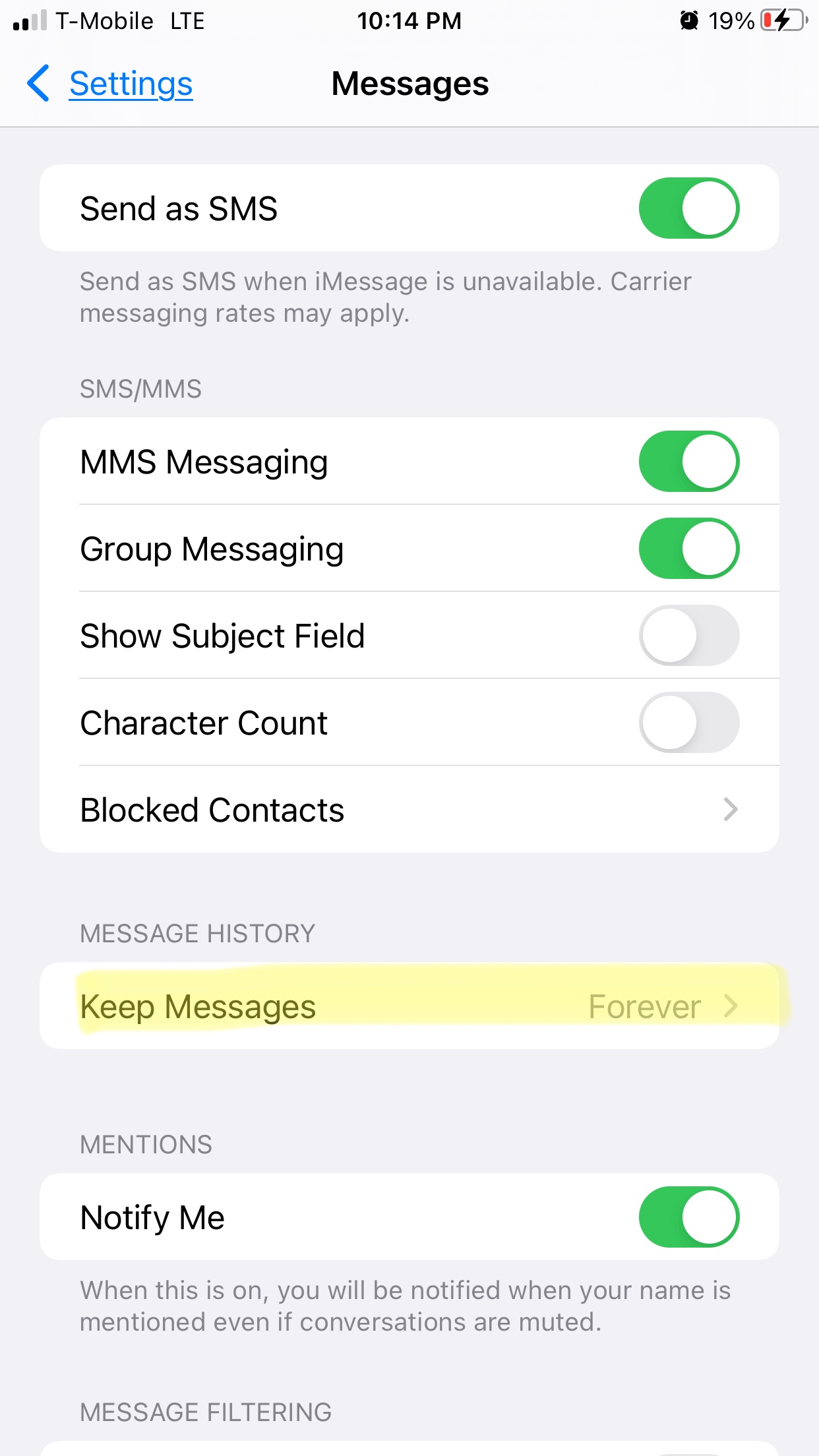The height and width of the screenshot is (1456, 819).
Task: Go back to Settings
Action: pos(109,84)
